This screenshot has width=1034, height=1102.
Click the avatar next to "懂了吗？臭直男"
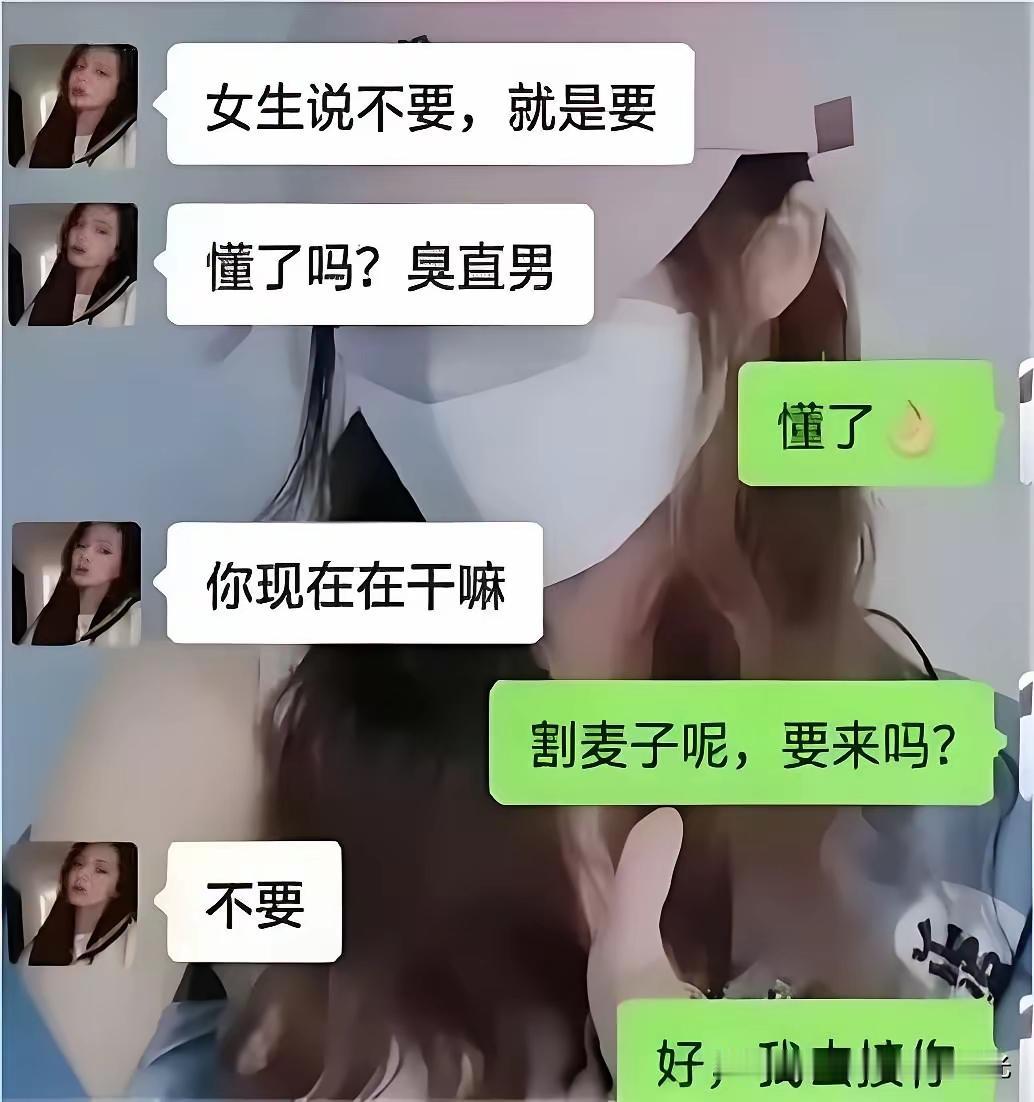[71, 263]
